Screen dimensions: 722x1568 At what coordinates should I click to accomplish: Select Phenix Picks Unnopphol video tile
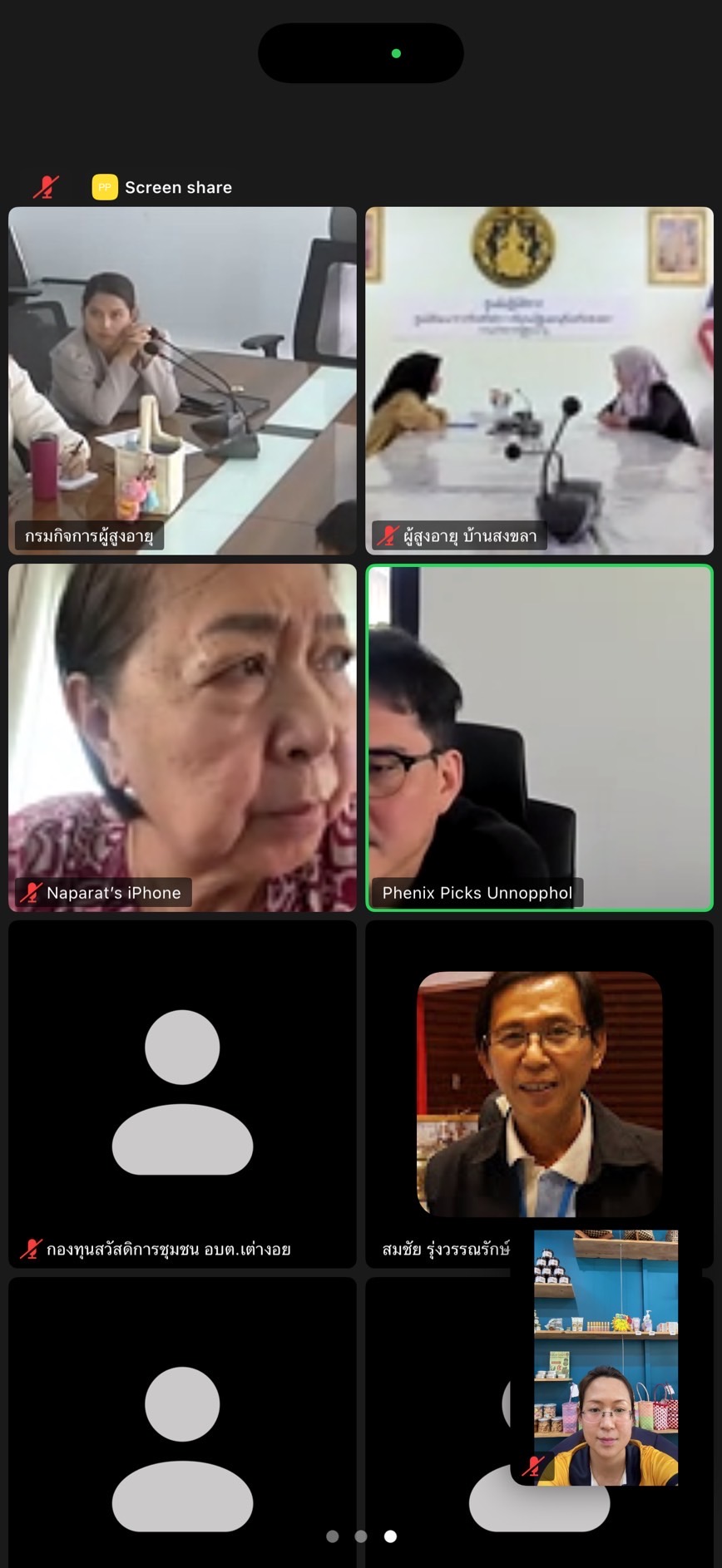point(539,737)
